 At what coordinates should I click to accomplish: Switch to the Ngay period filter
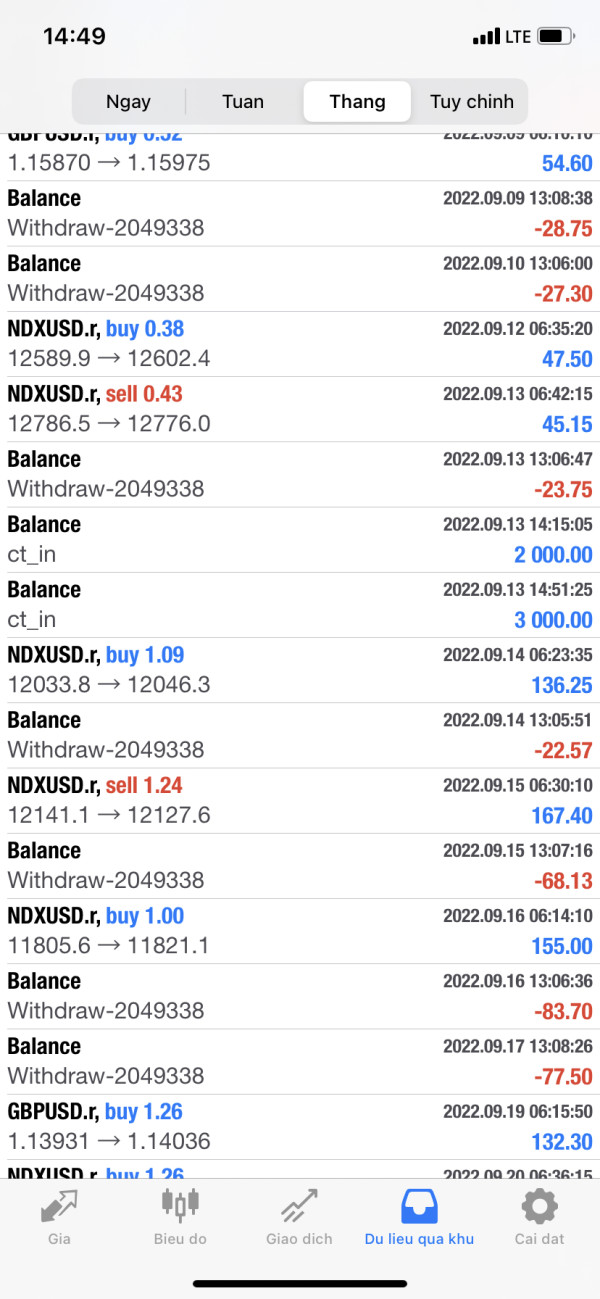point(128,101)
